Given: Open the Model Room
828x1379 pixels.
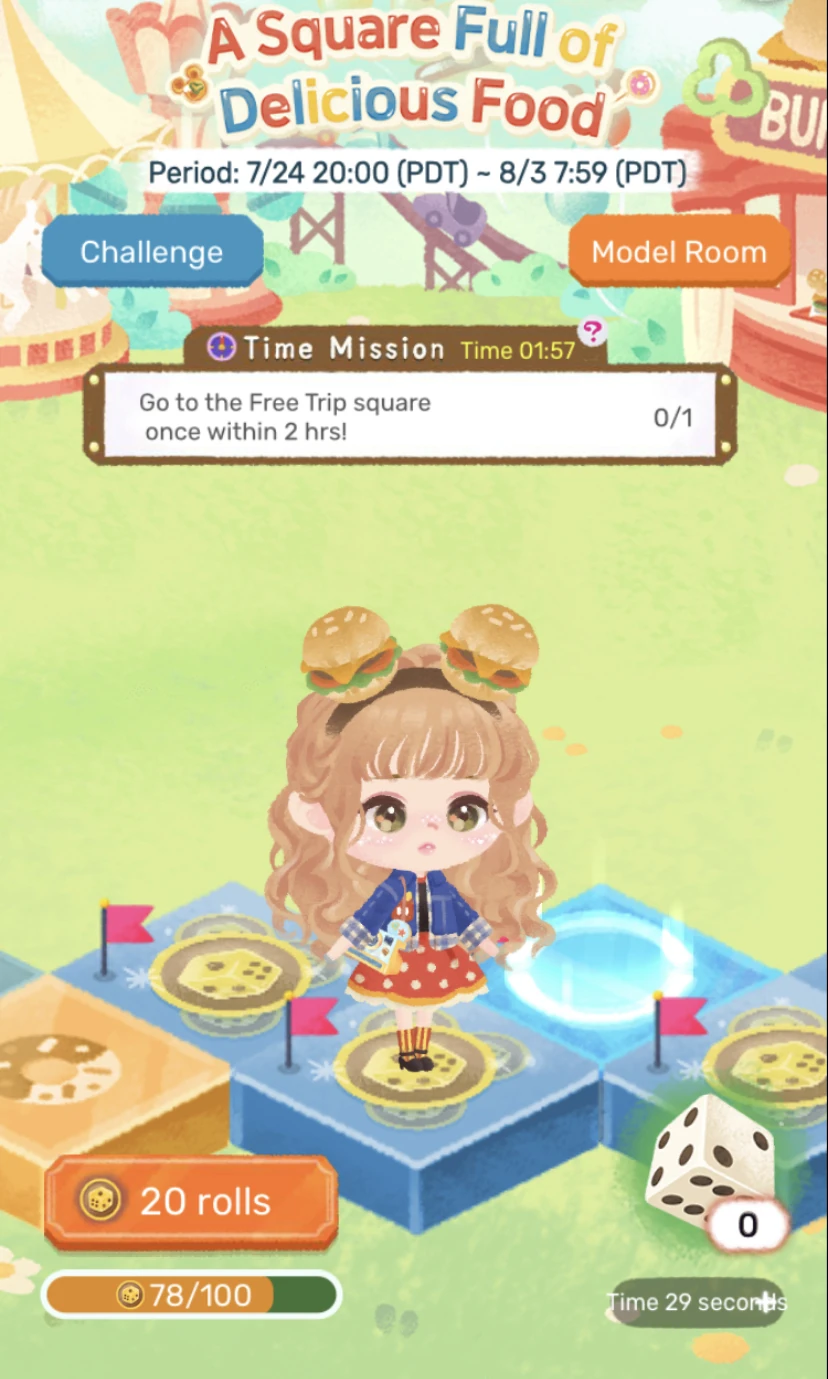Looking at the screenshot, I should [678, 252].
